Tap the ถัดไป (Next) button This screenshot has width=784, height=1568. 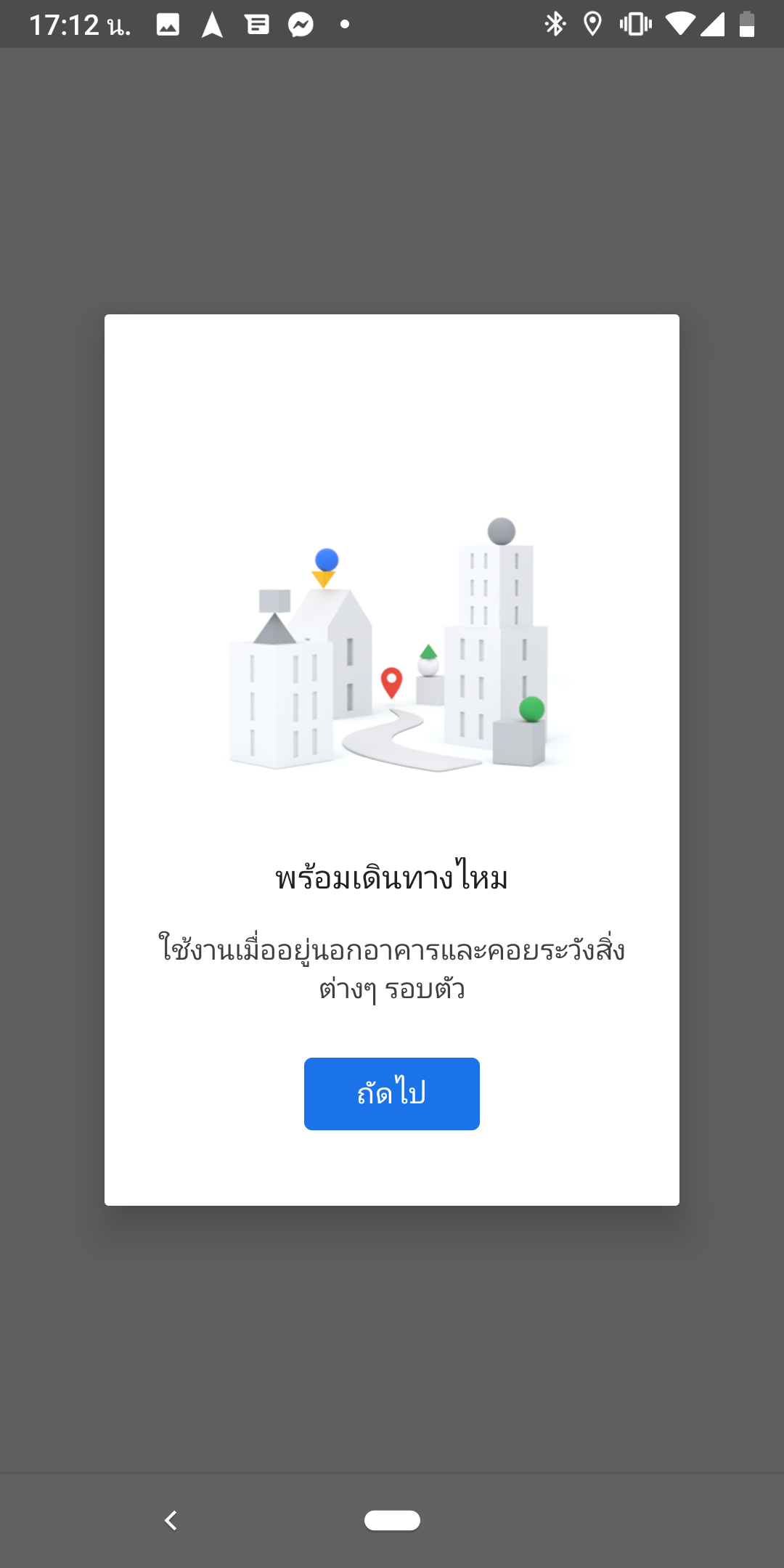point(391,1093)
